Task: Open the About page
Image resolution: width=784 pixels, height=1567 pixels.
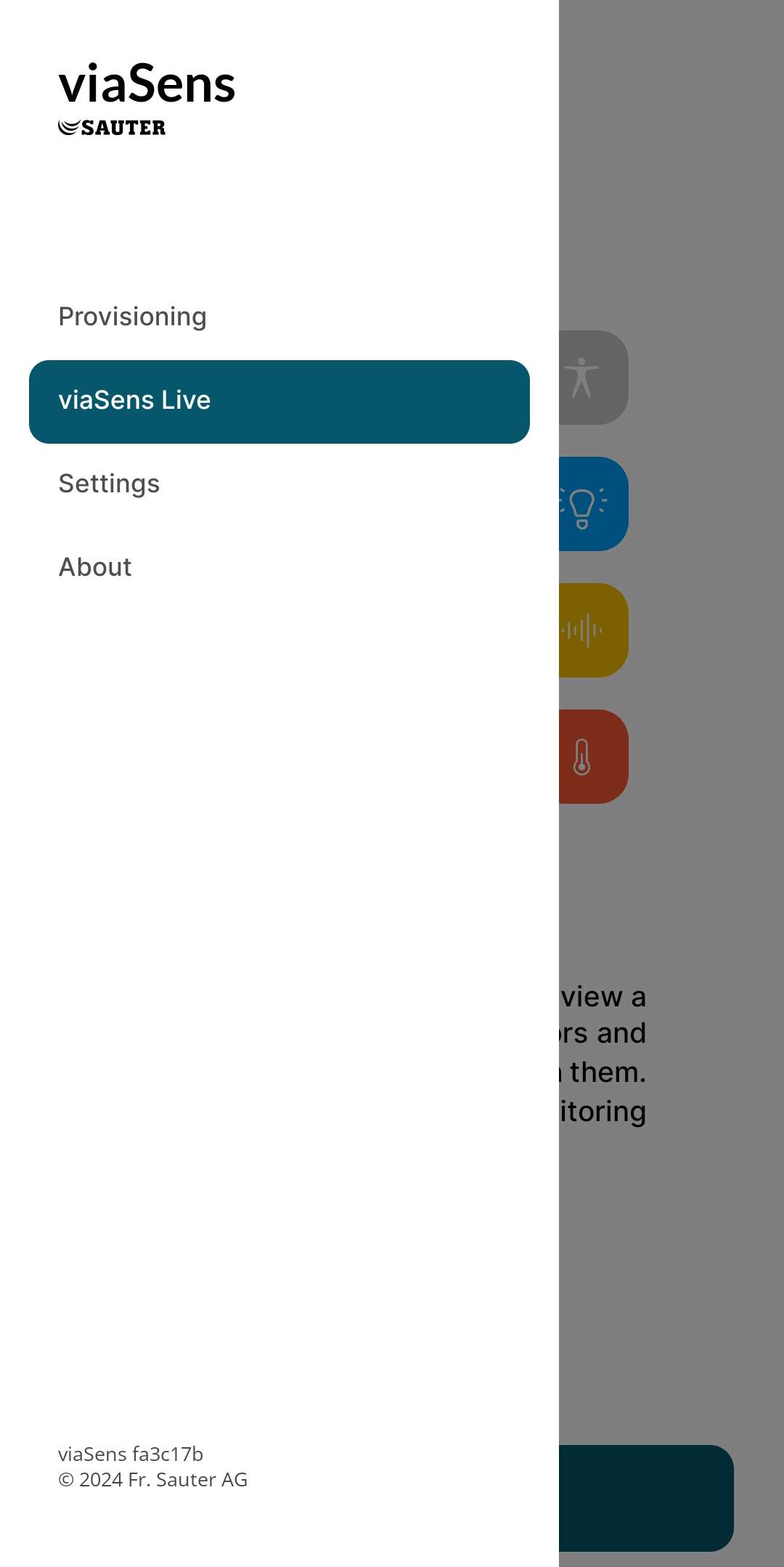Action: 95,568
